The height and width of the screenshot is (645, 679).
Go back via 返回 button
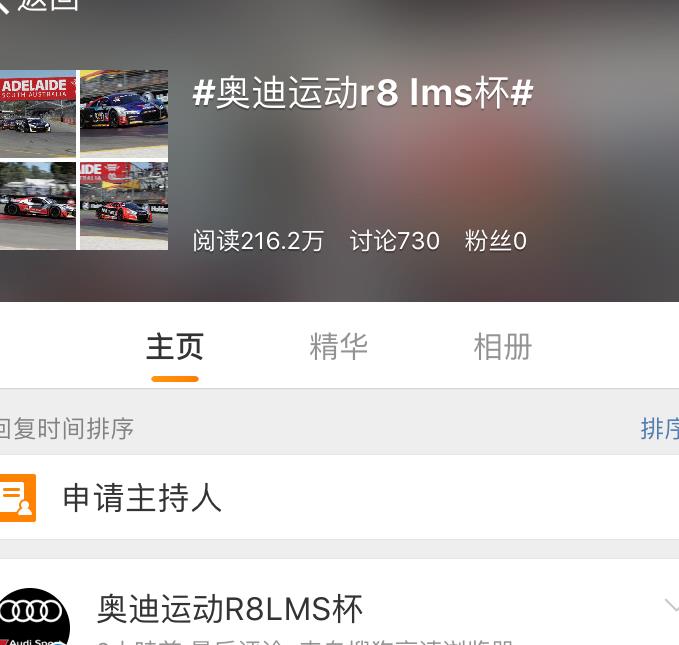coord(40,5)
